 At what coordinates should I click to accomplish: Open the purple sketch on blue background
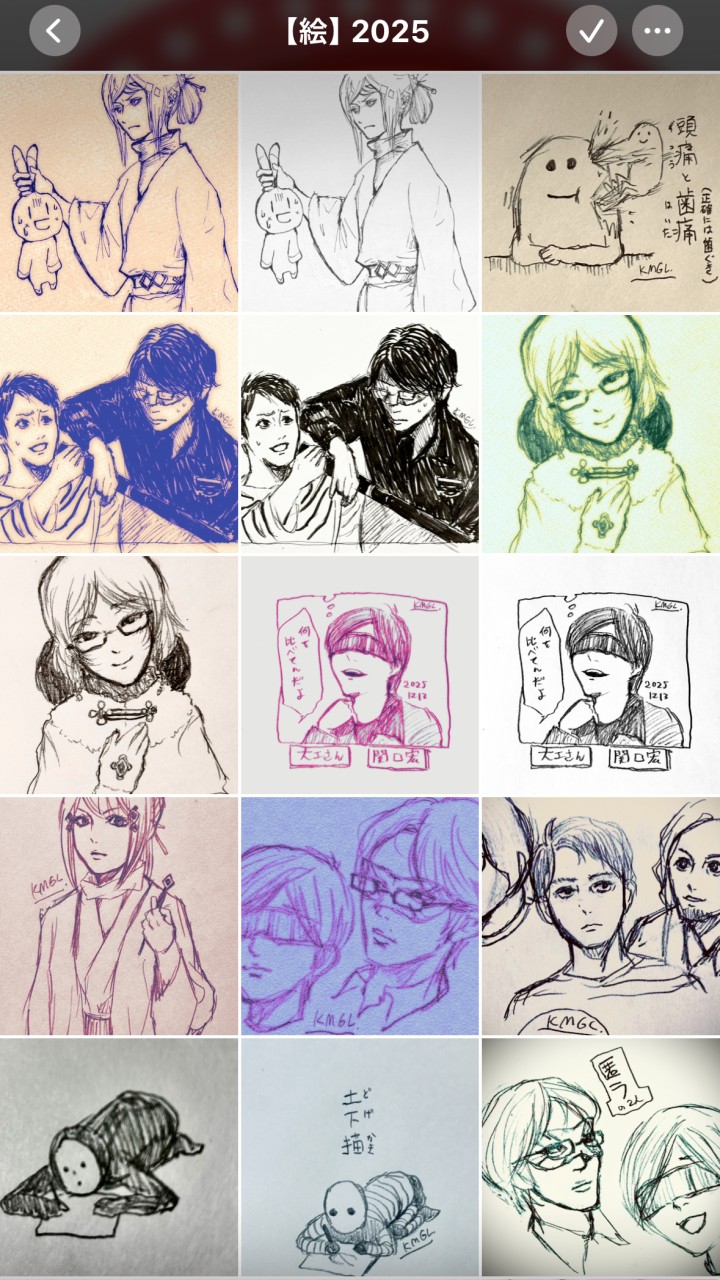(x=360, y=916)
